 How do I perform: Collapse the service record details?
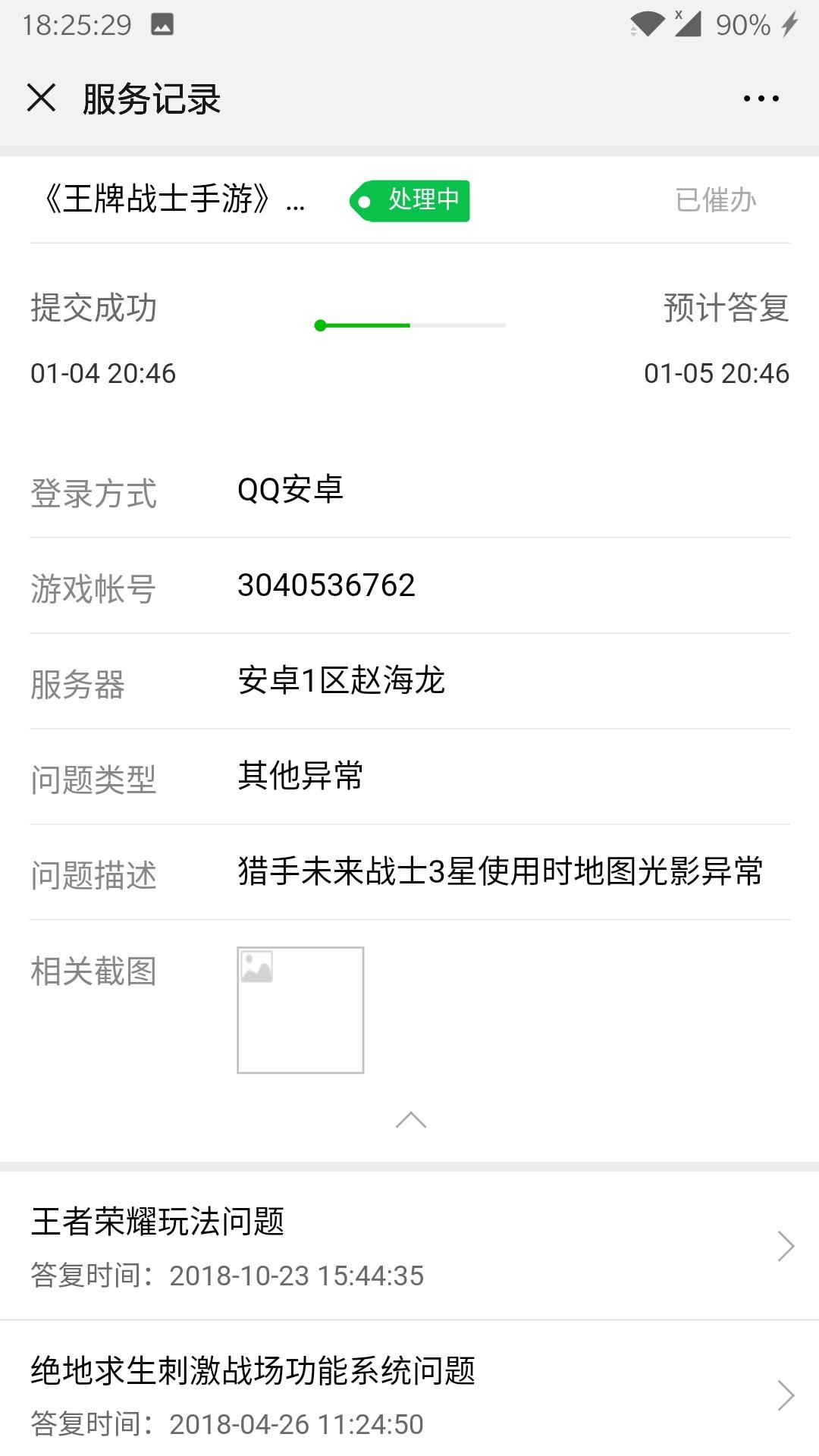[411, 1119]
